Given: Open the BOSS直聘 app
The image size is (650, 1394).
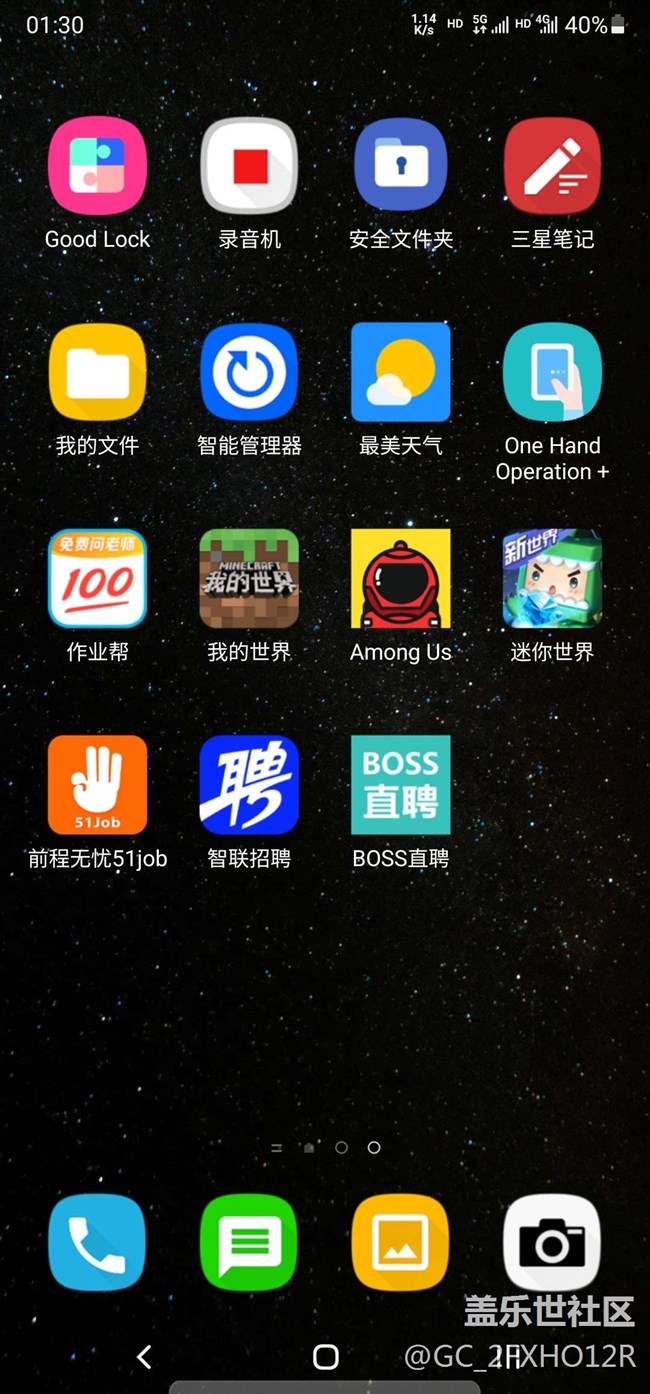Looking at the screenshot, I should (x=401, y=785).
